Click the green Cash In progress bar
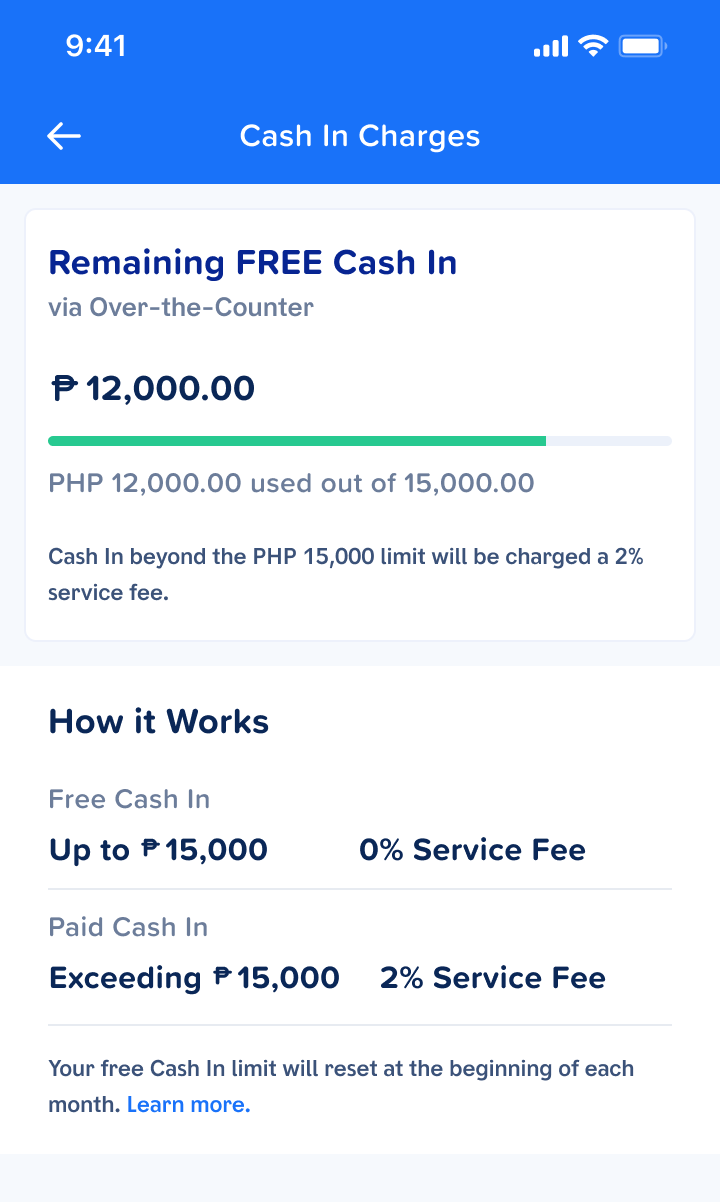This screenshot has height=1202, width=720. point(297,440)
